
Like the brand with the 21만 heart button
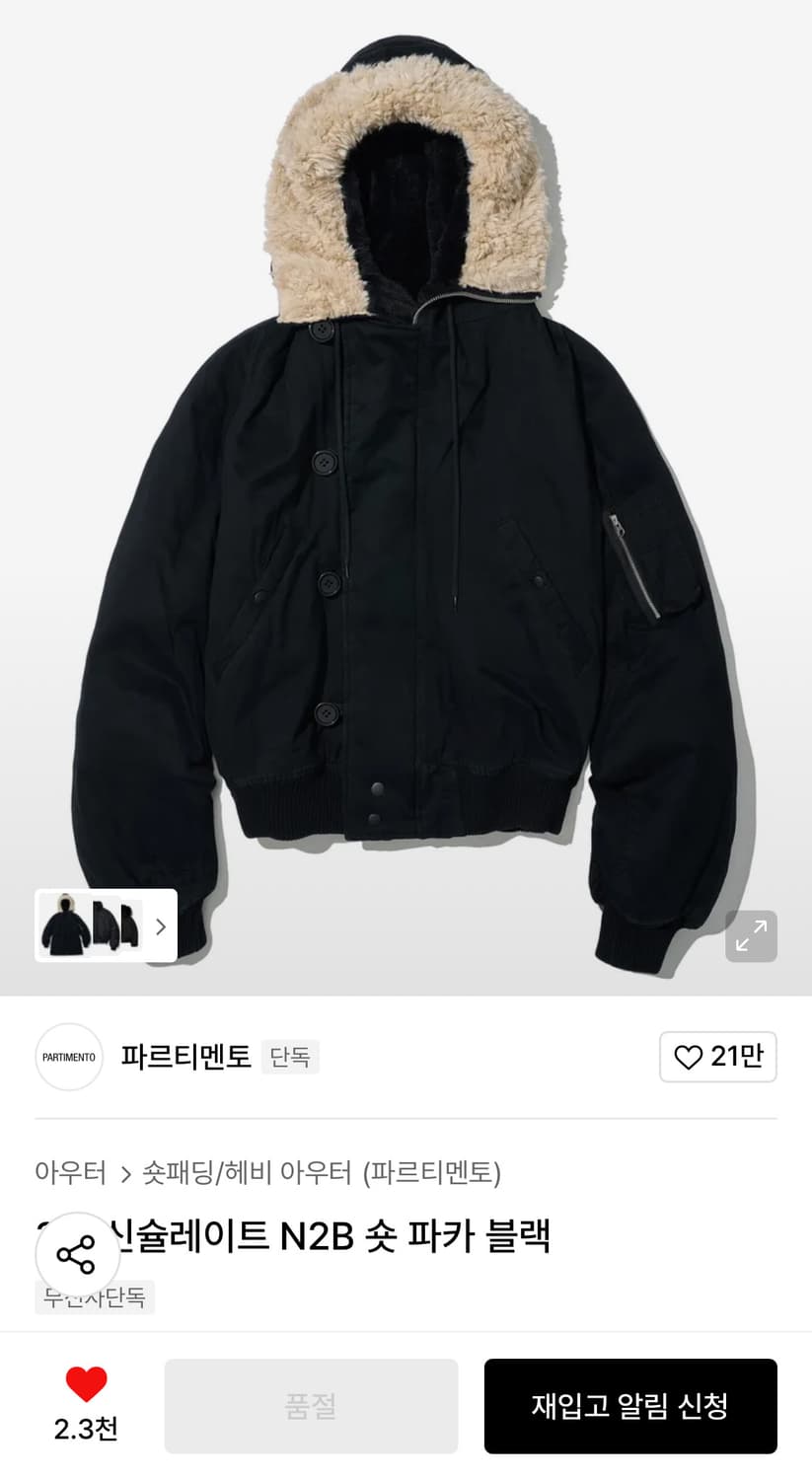click(717, 1057)
